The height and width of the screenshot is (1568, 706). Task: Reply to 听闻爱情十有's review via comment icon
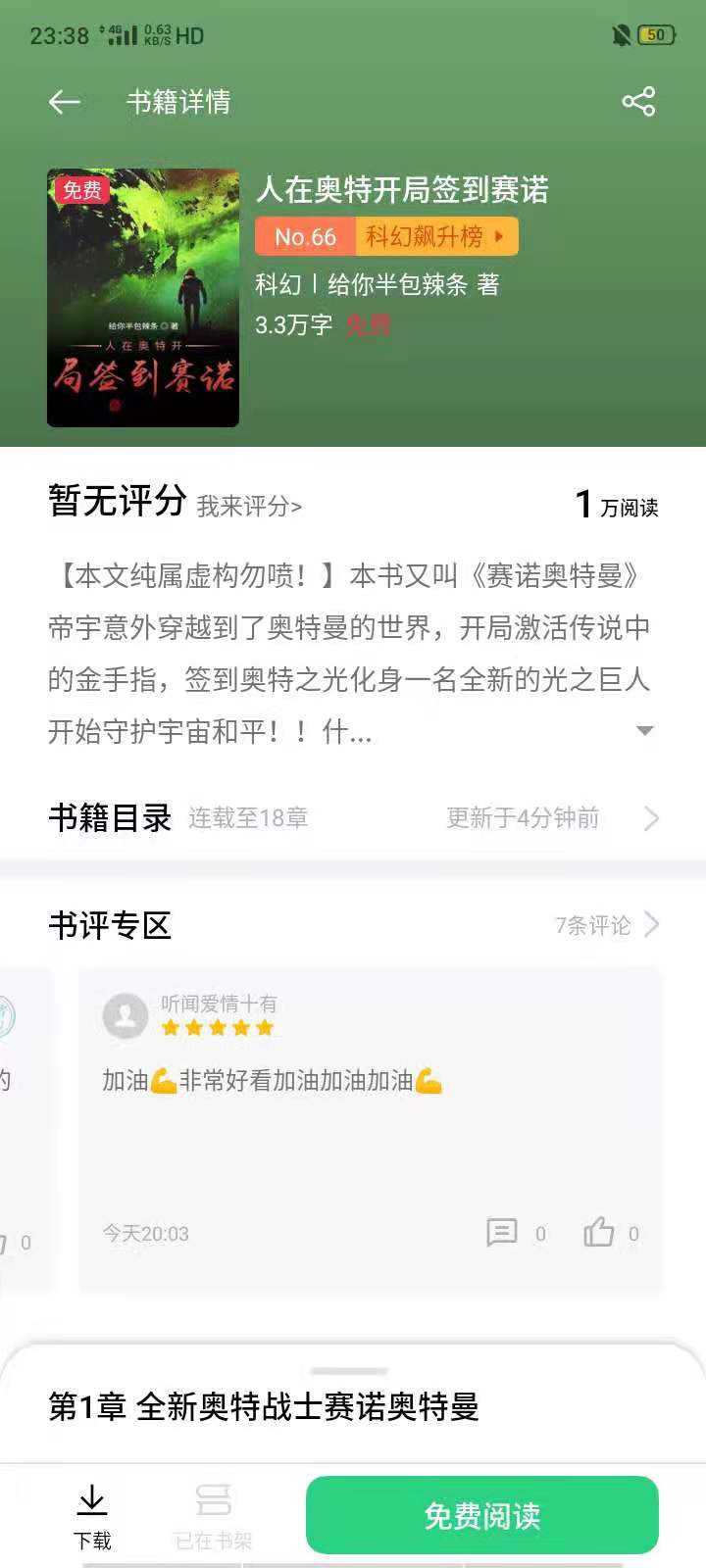point(502,1232)
